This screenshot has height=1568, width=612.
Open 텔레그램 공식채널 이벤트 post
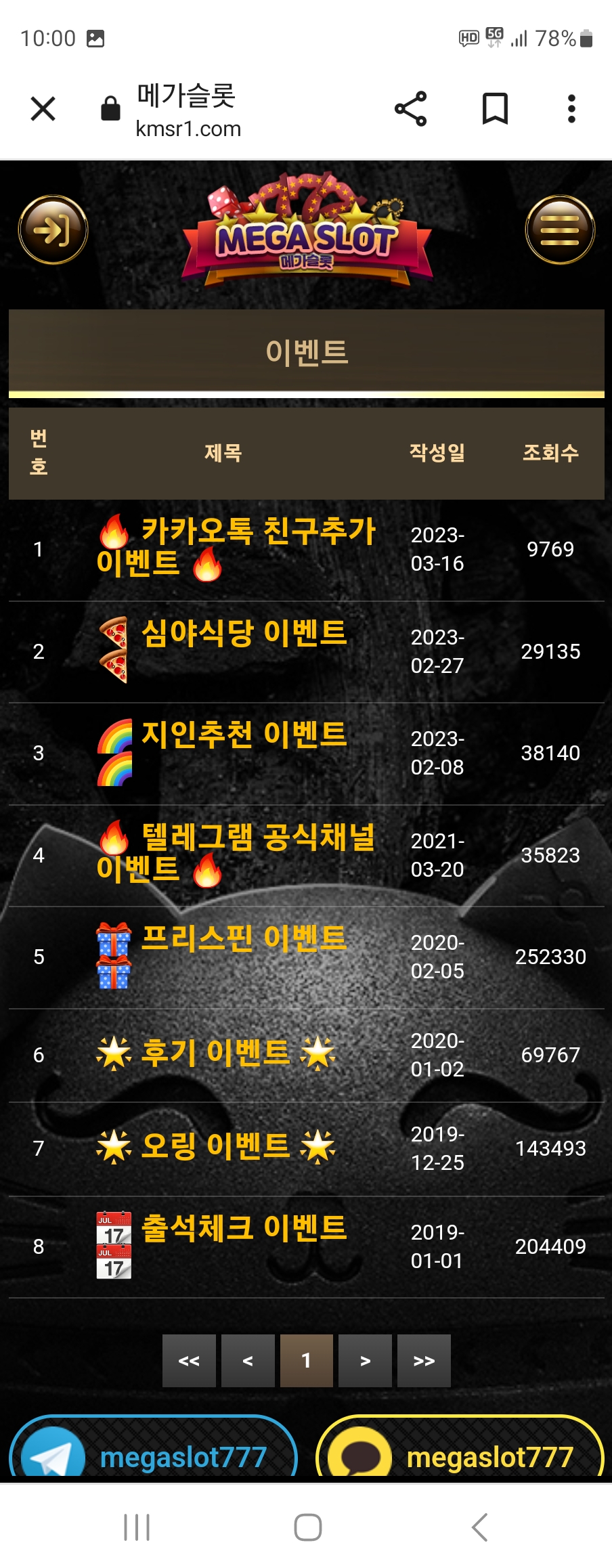click(x=236, y=853)
